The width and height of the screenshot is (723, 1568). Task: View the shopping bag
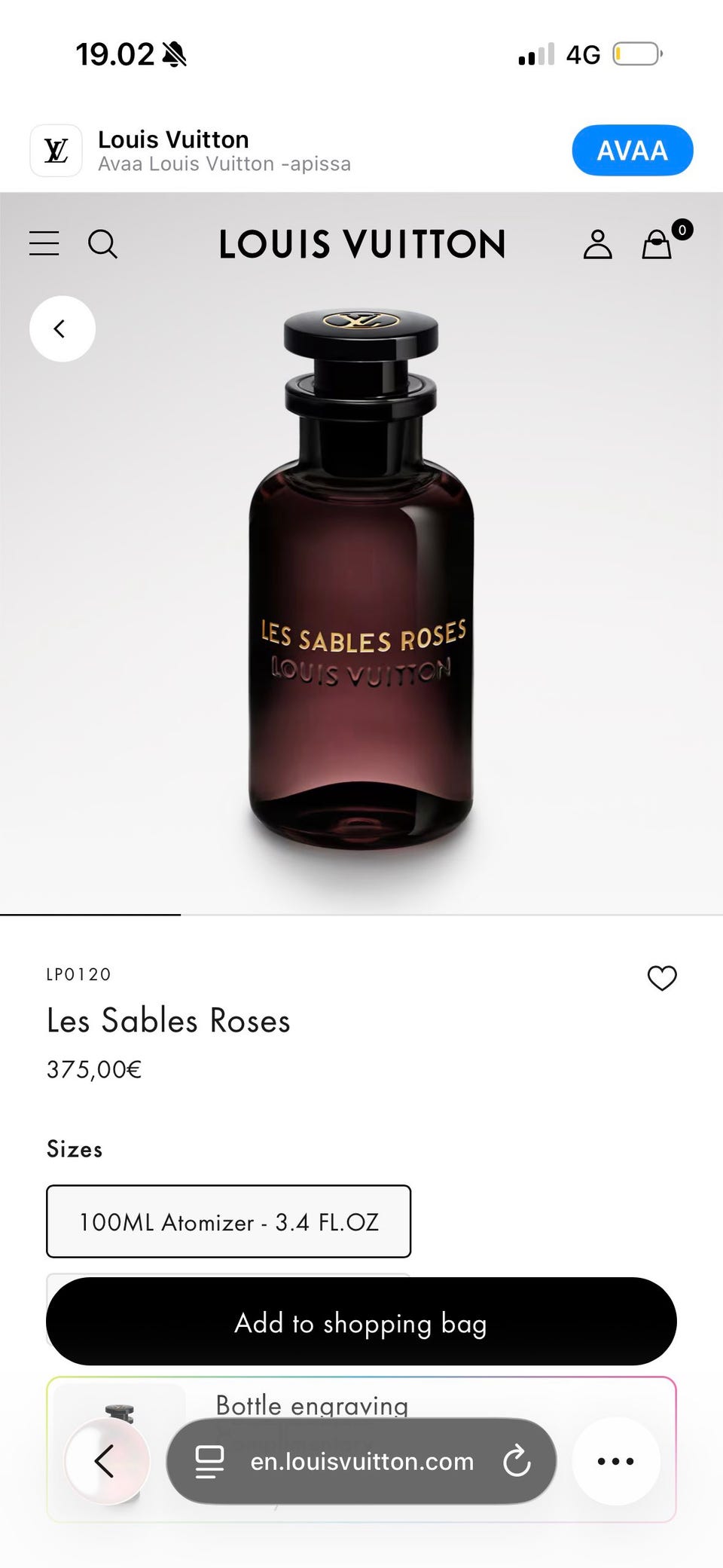(x=657, y=244)
